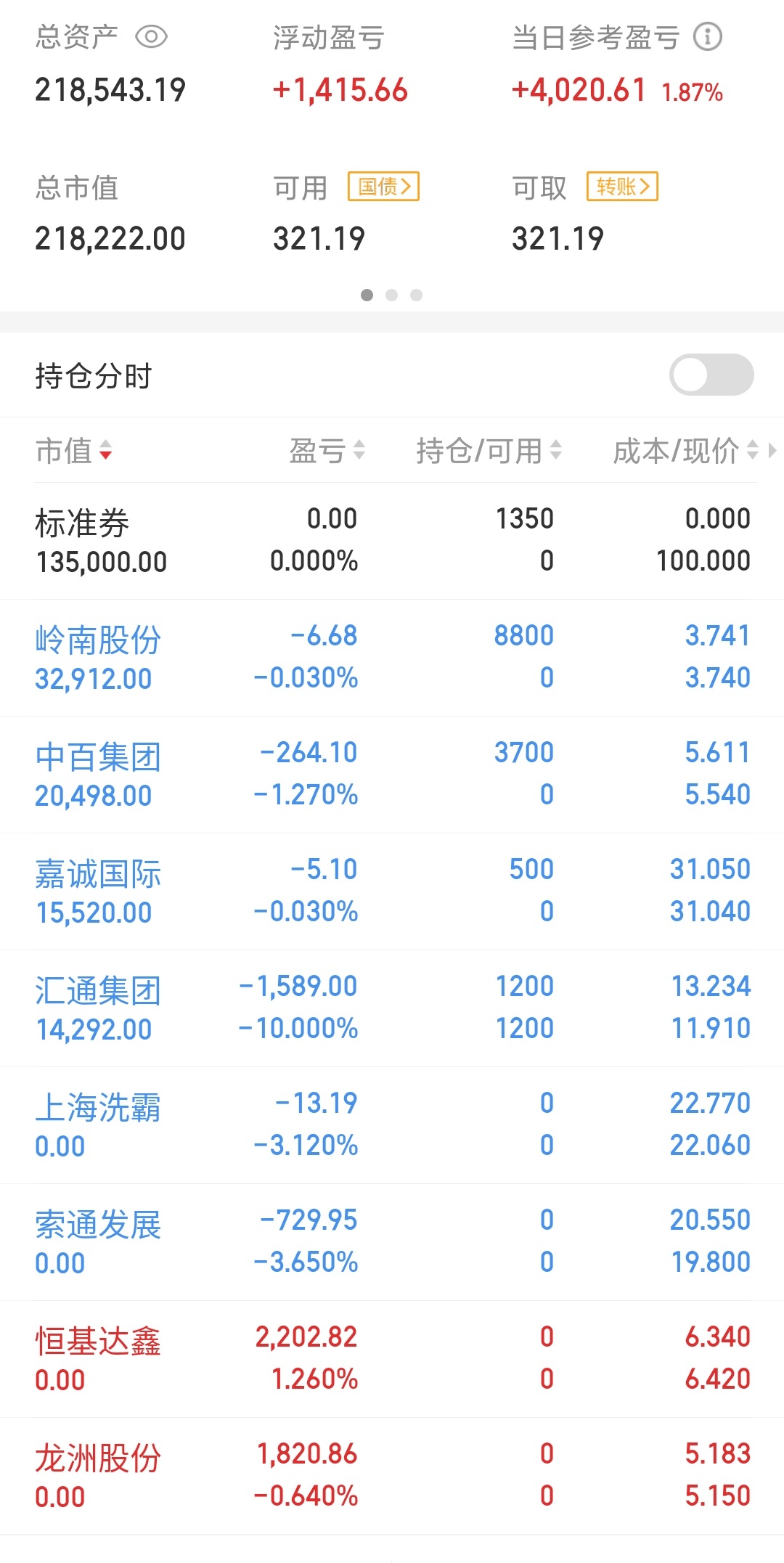View 嘉诚国际 position details
This screenshot has width=784, height=1563.
point(392,891)
